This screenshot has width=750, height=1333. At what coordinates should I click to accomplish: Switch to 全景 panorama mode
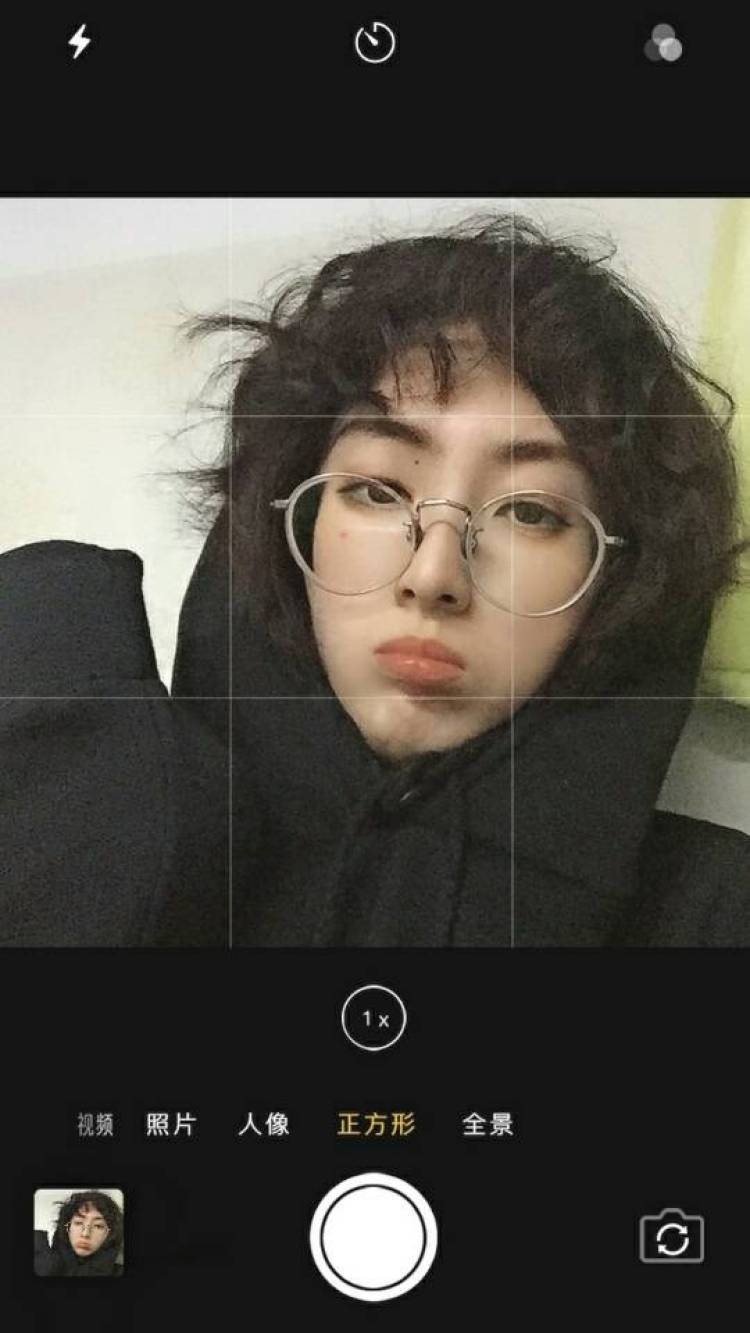click(x=488, y=1124)
